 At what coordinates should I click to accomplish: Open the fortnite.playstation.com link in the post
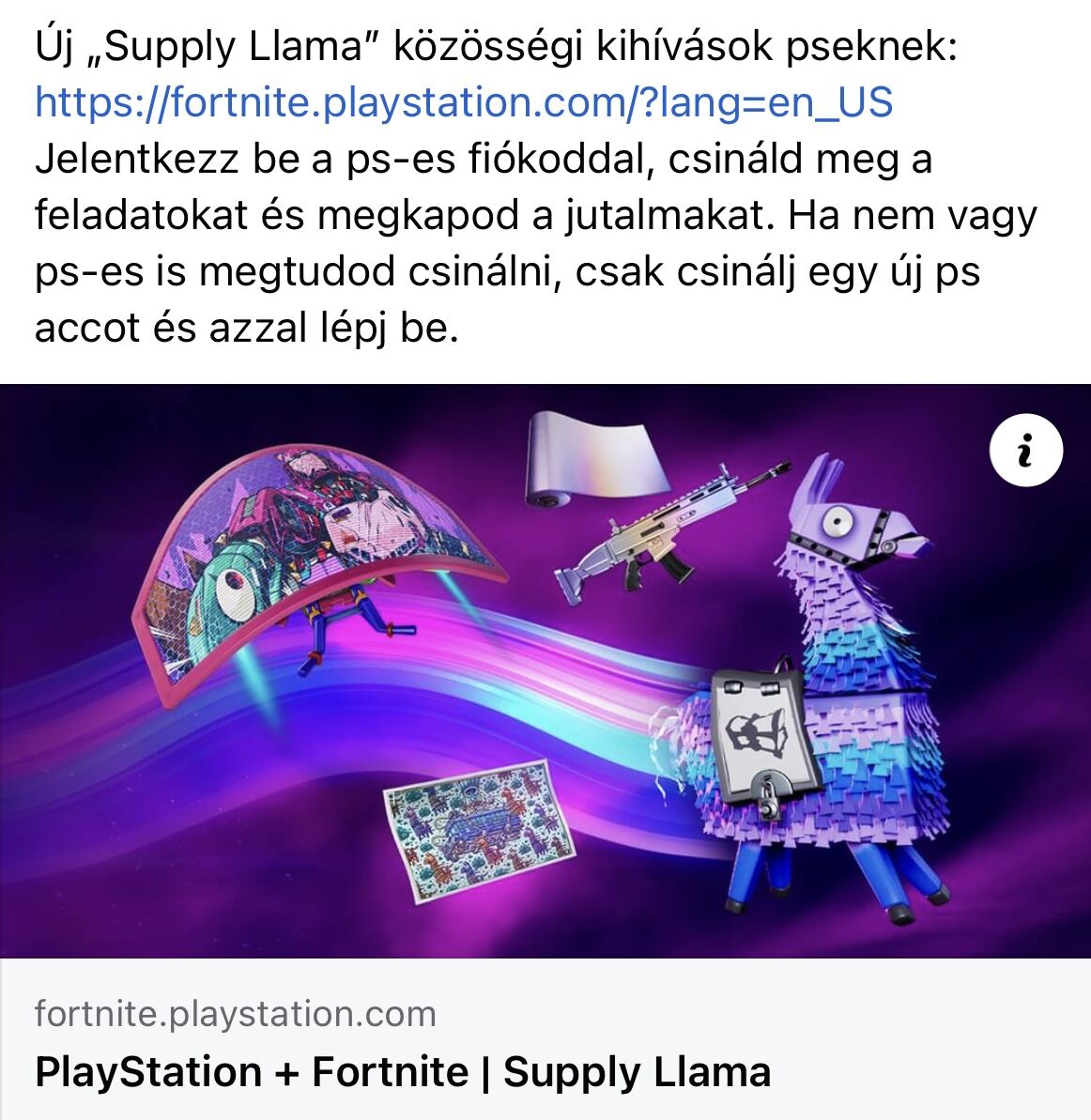463,102
